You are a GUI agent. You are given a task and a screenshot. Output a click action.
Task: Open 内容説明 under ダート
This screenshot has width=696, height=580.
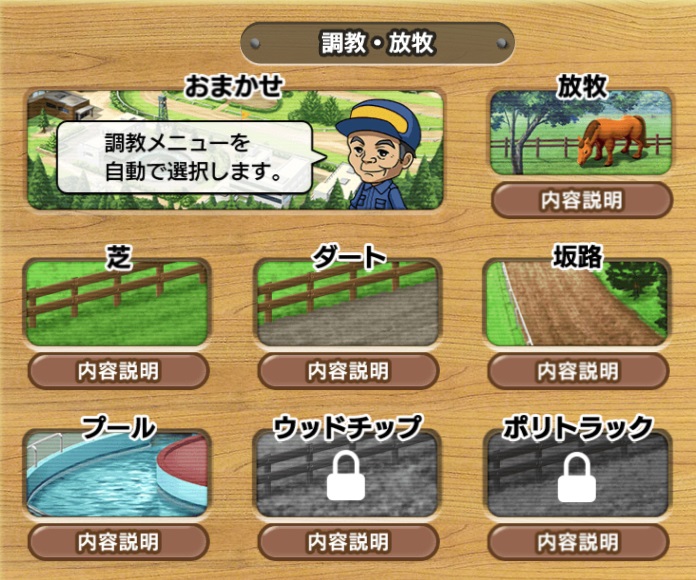coord(347,371)
